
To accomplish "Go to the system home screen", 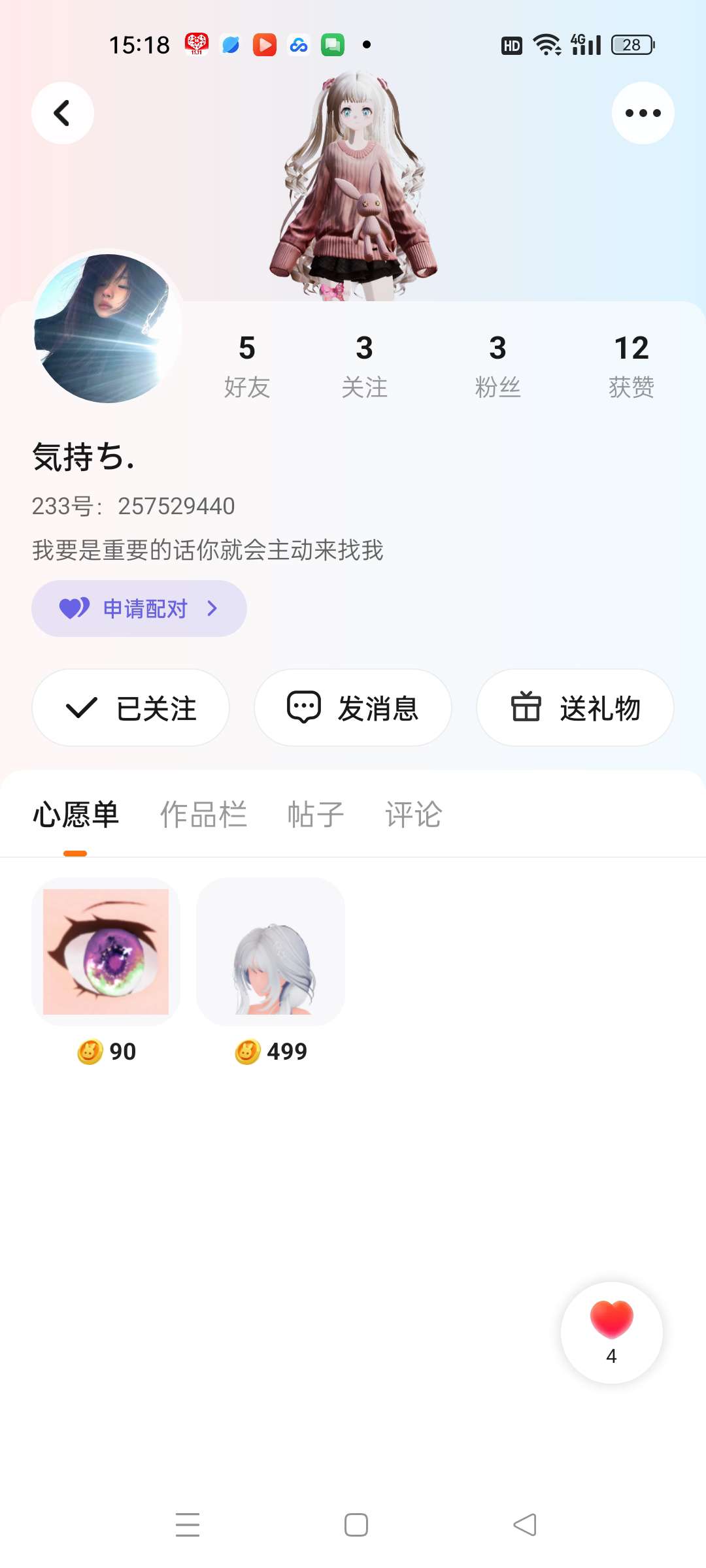I will [x=356, y=1525].
